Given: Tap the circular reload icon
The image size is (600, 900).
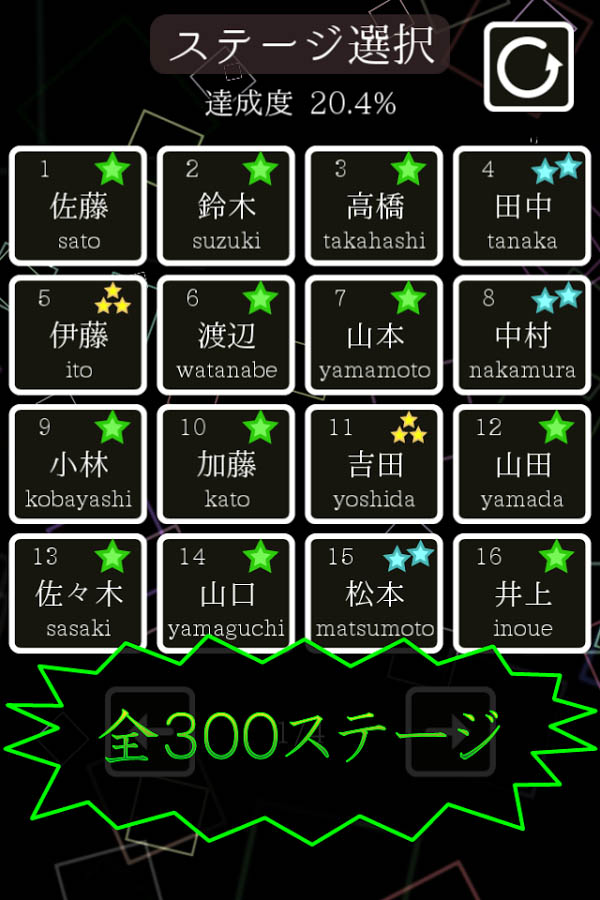Looking at the screenshot, I should click(x=529, y=67).
